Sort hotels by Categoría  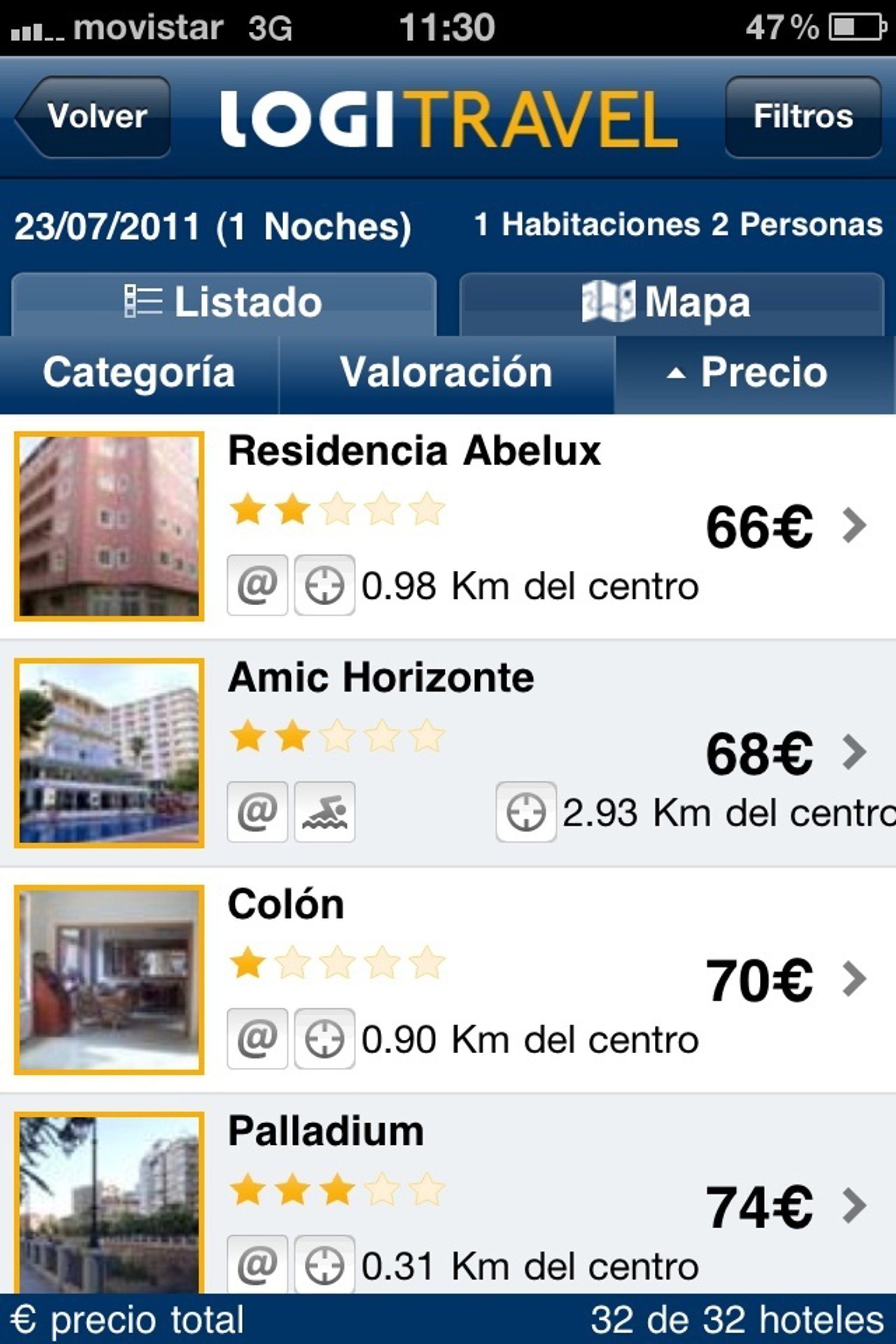(139, 373)
